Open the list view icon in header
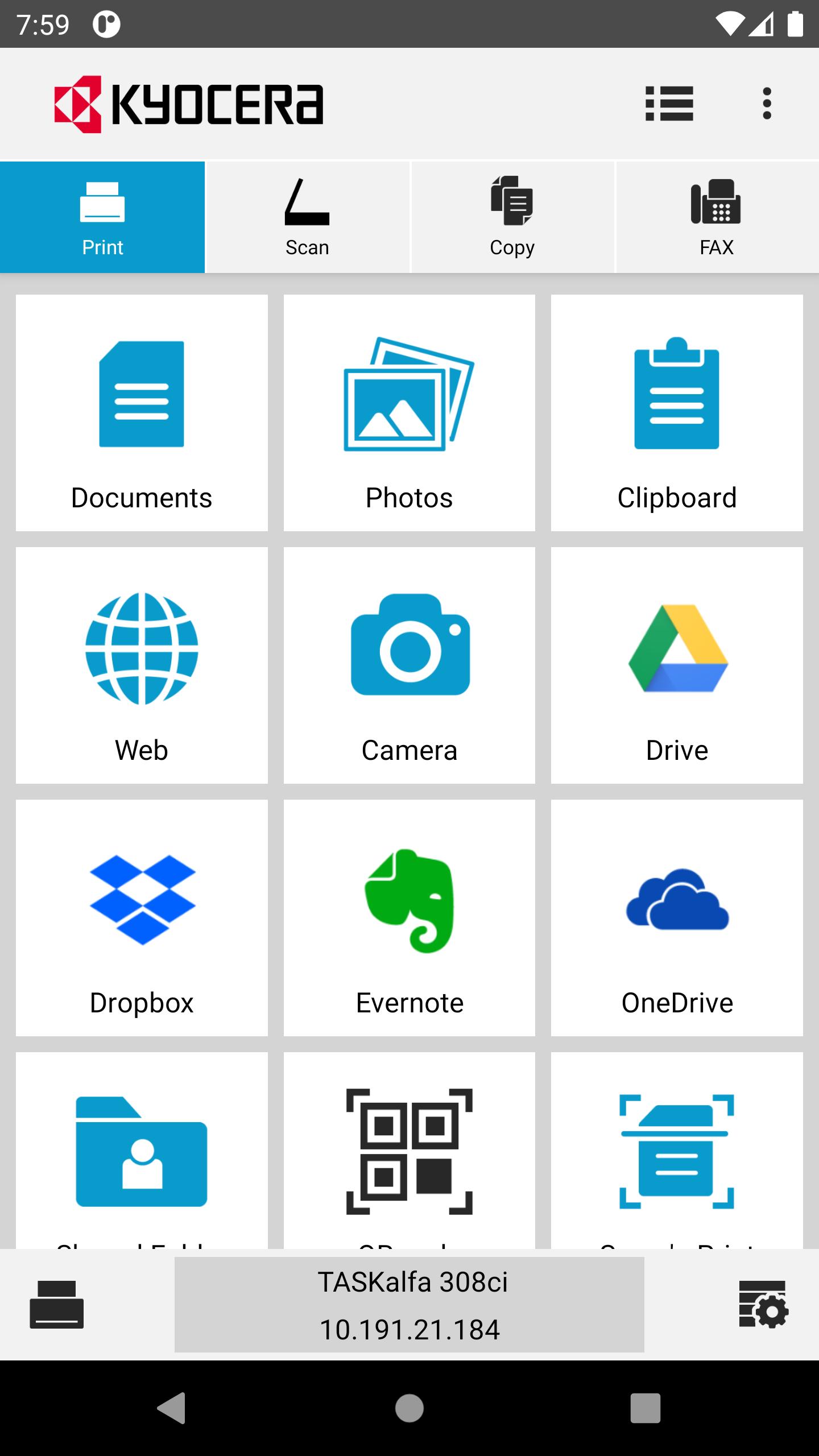Screen dimensions: 819x1456 (x=669, y=104)
